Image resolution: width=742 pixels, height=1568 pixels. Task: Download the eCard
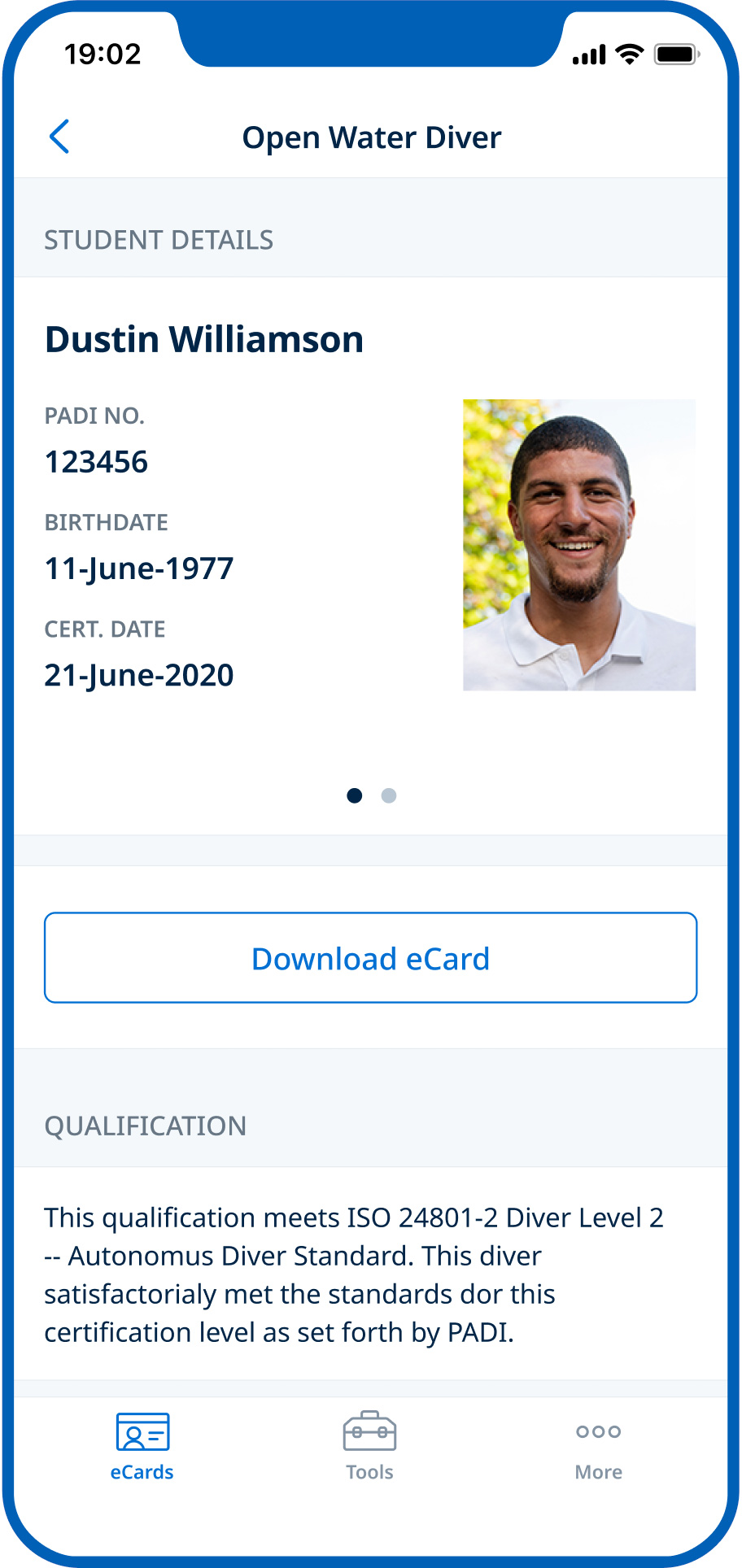pos(370,958)
